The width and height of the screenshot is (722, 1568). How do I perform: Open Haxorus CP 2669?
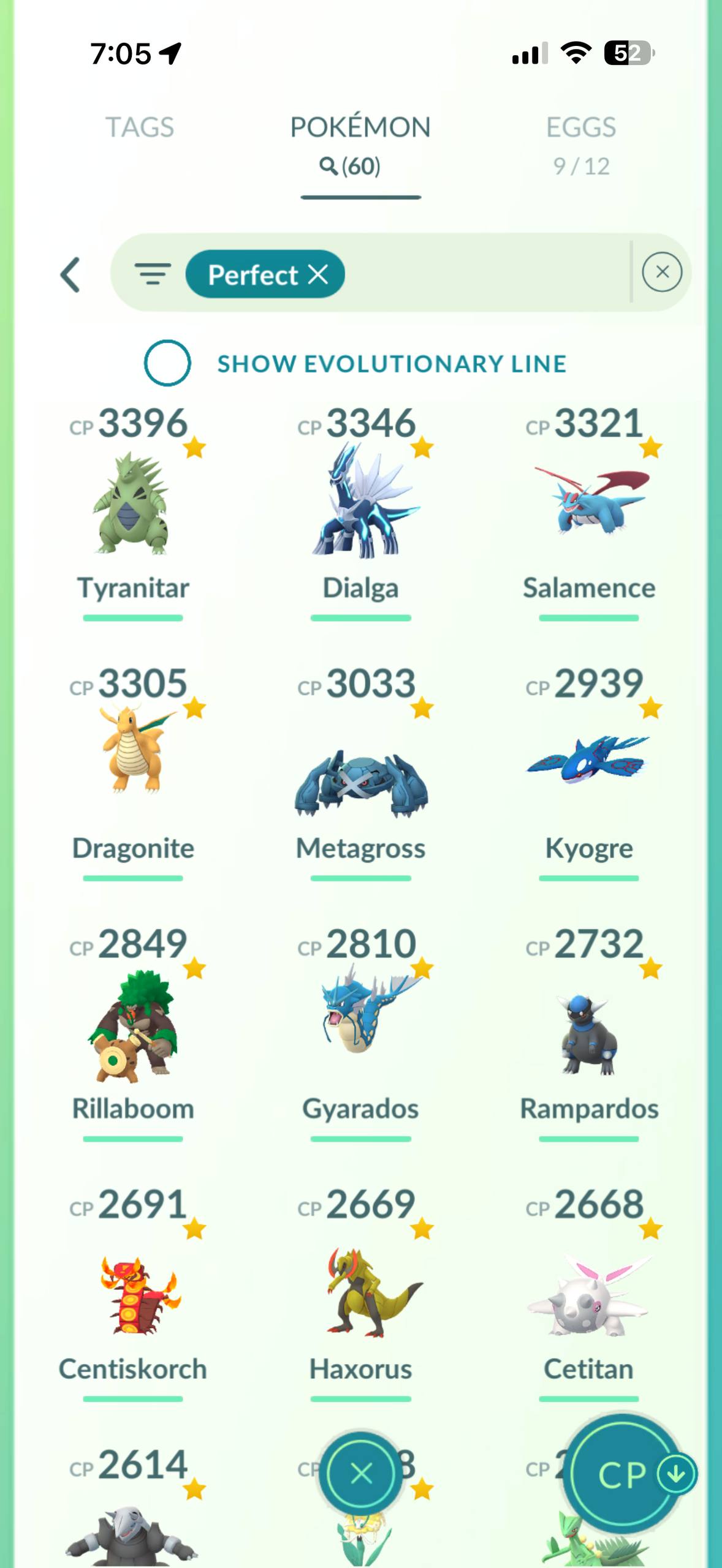click(x=361, y=1292)
